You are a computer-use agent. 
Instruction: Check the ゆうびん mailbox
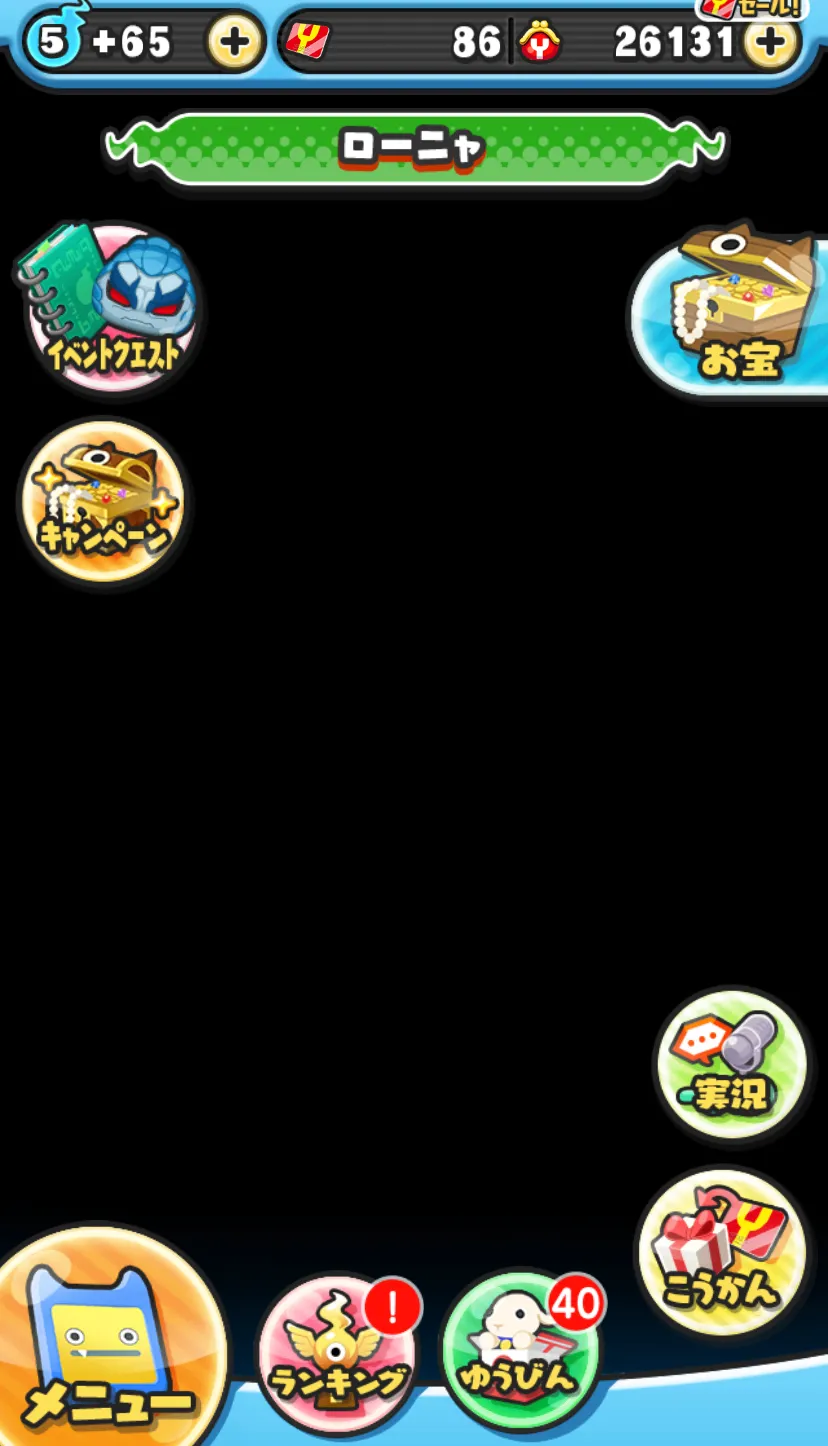pyautogui.click(x=521, y=1351)
